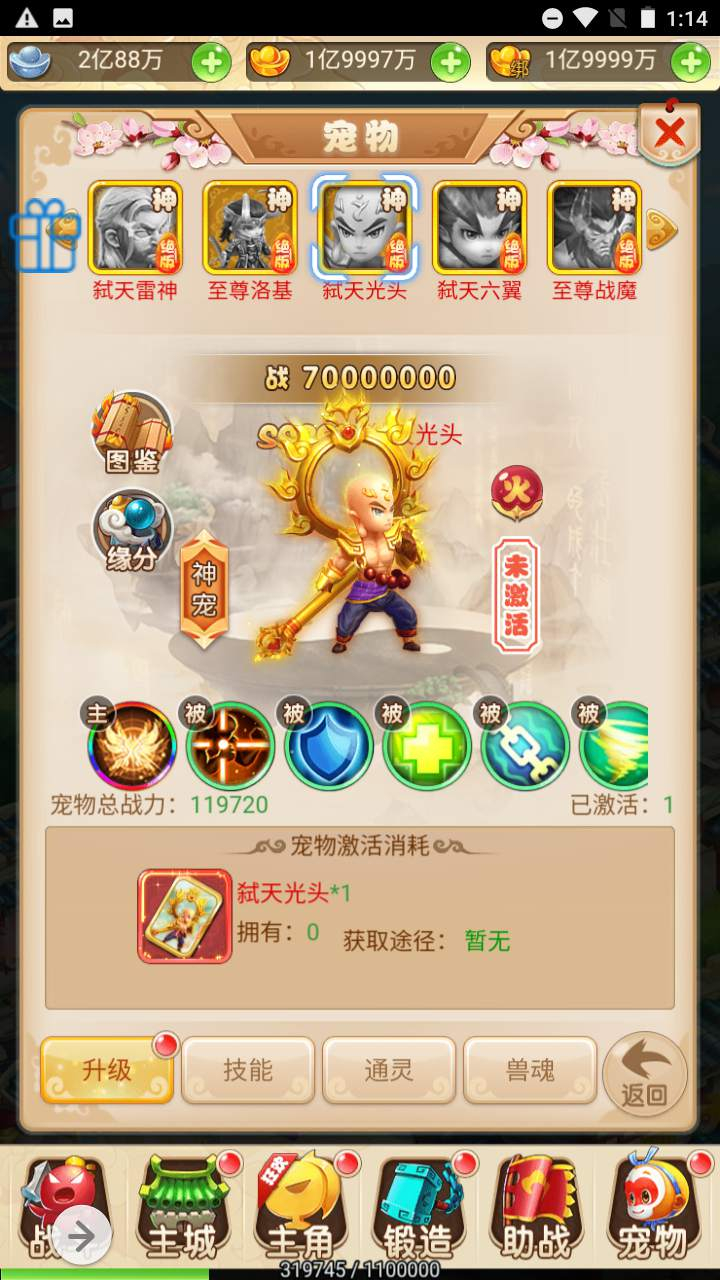
Task: View the green cross passive skill
Action: pos(426,746)
